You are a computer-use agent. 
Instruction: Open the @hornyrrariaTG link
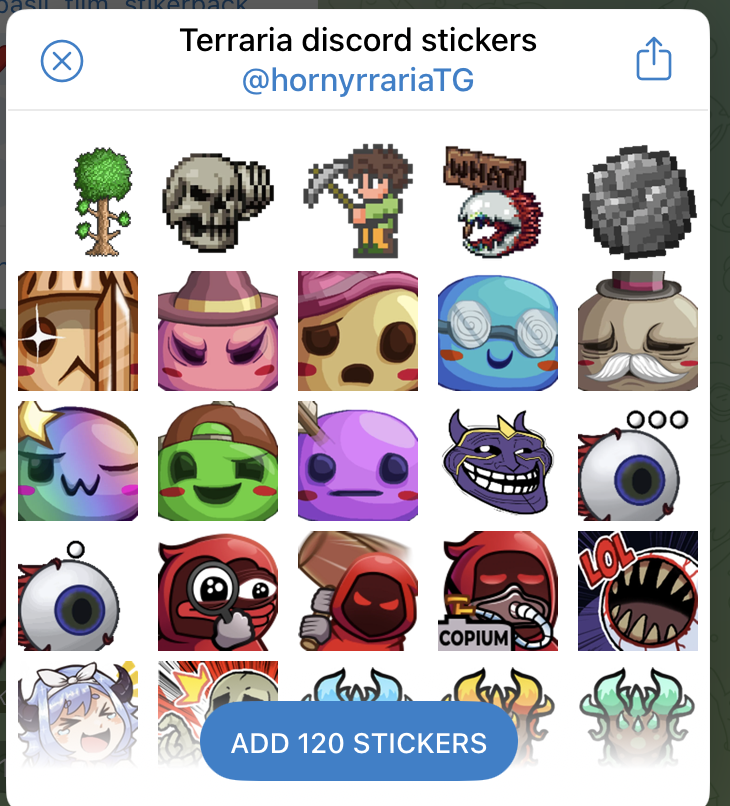(357, 80)
